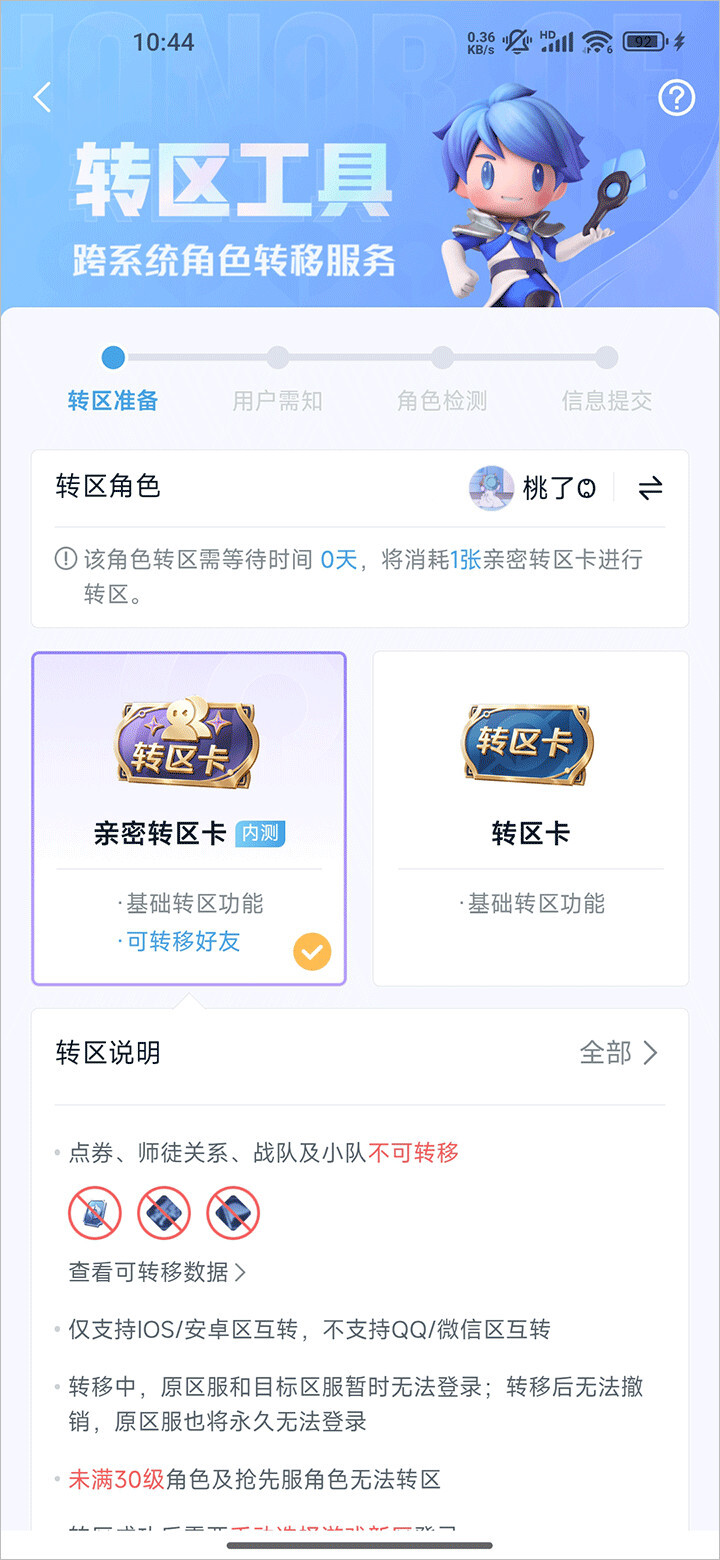This screenshot has width=720, height=1560.
Task: Go back with the top-left arrow
Action: tap(42, 97)
